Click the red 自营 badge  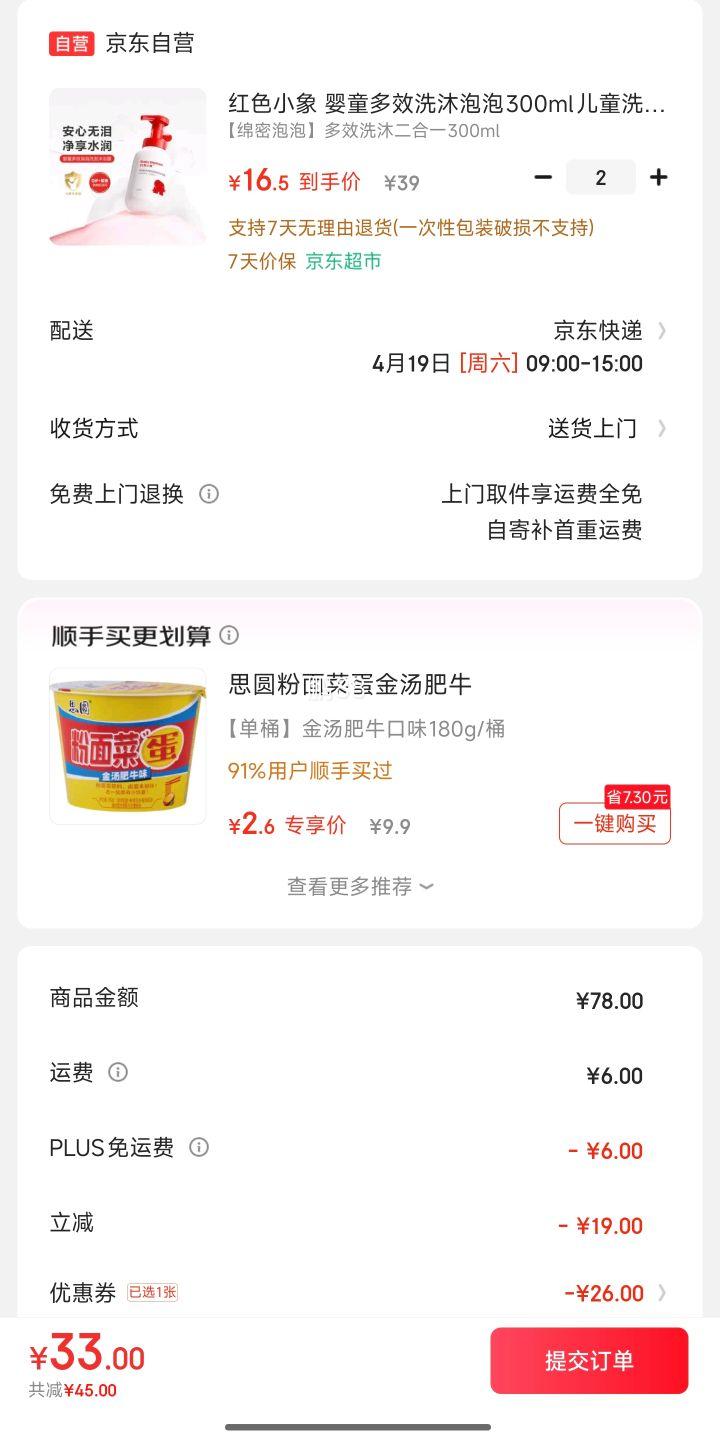tap(69, 43)
